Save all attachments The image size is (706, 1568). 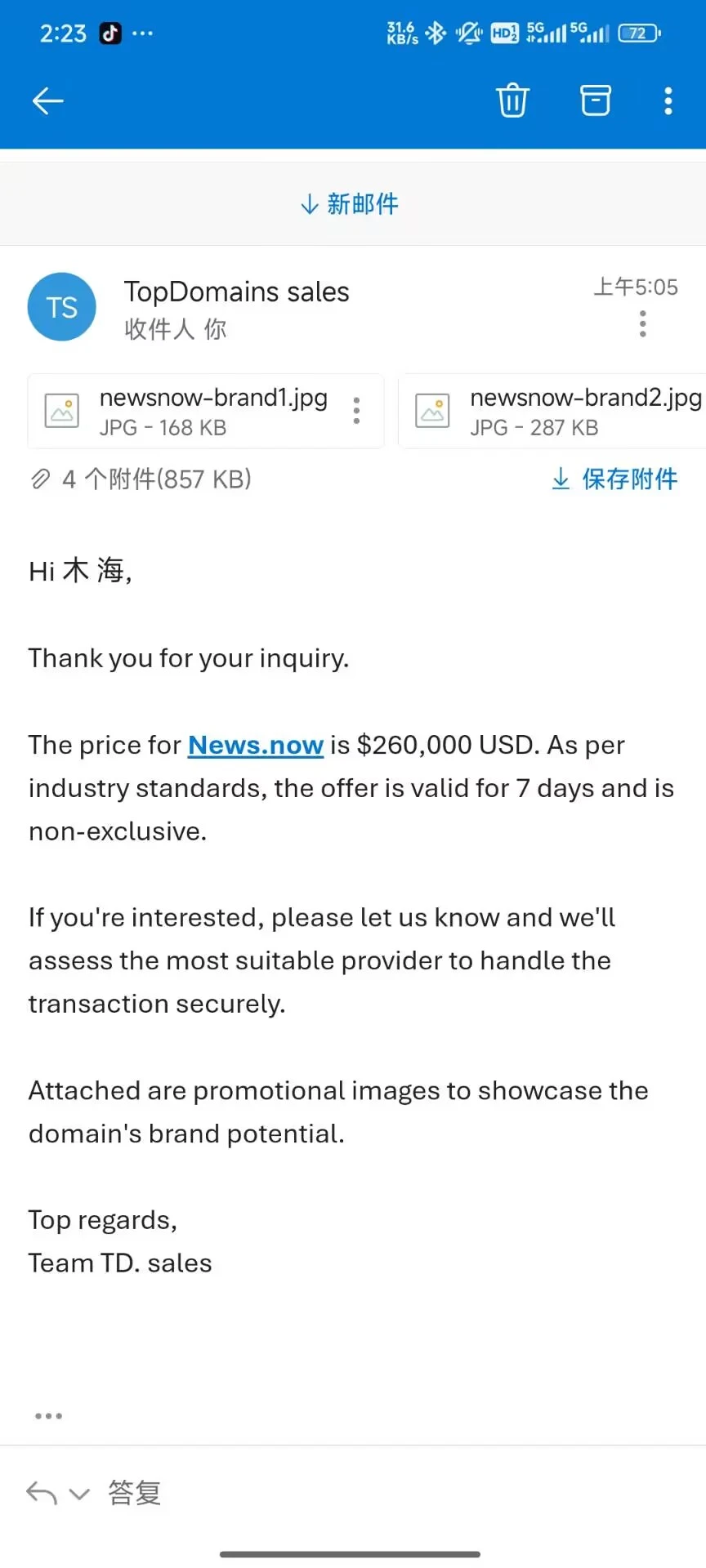point(614,479)
